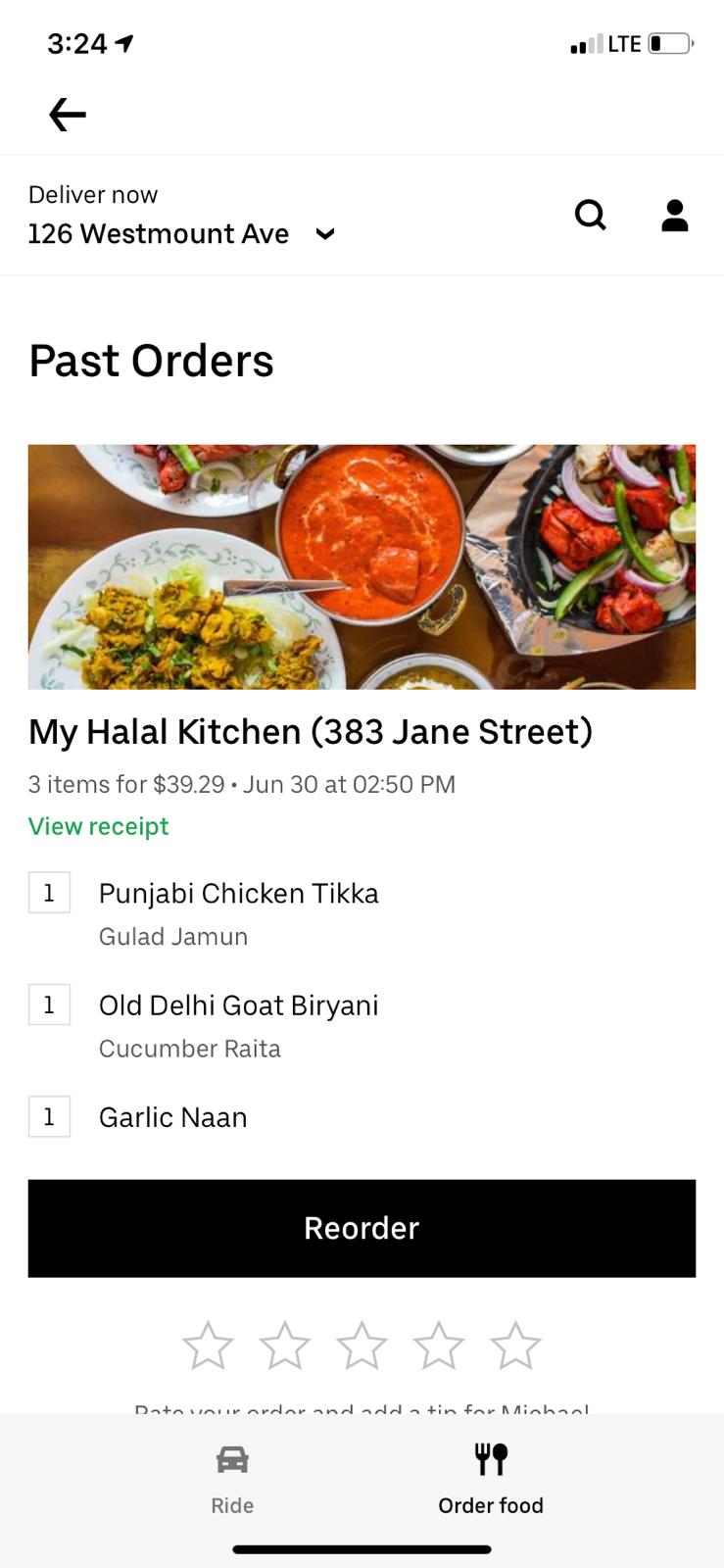724x1568 pixels.
Task: Change address from 126 Westmount Ave
Action: tap(160, 234)
